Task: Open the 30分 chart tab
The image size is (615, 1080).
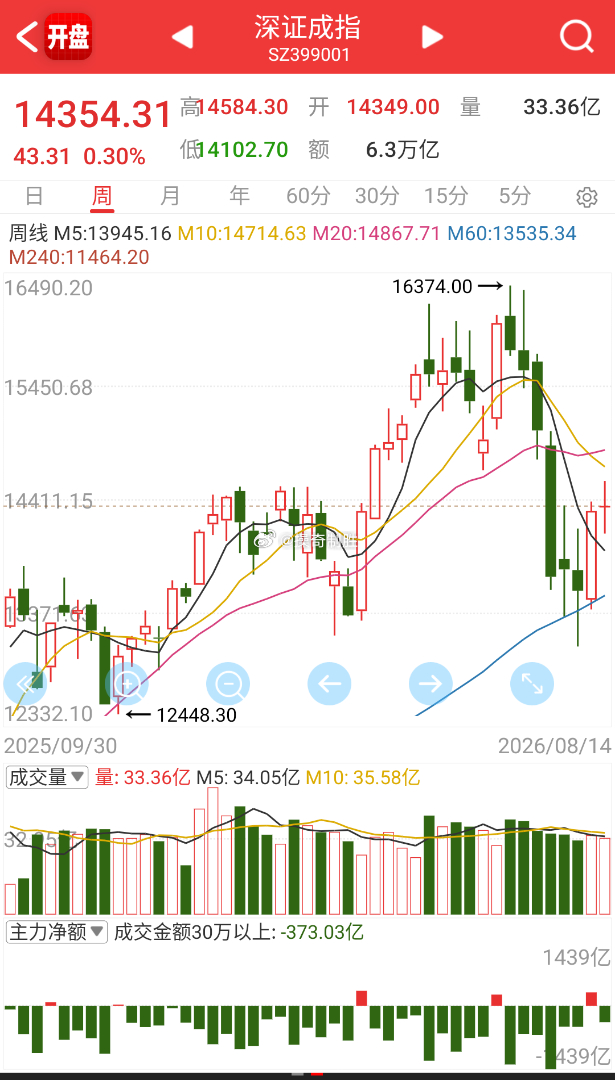Action: click(377, 196)
